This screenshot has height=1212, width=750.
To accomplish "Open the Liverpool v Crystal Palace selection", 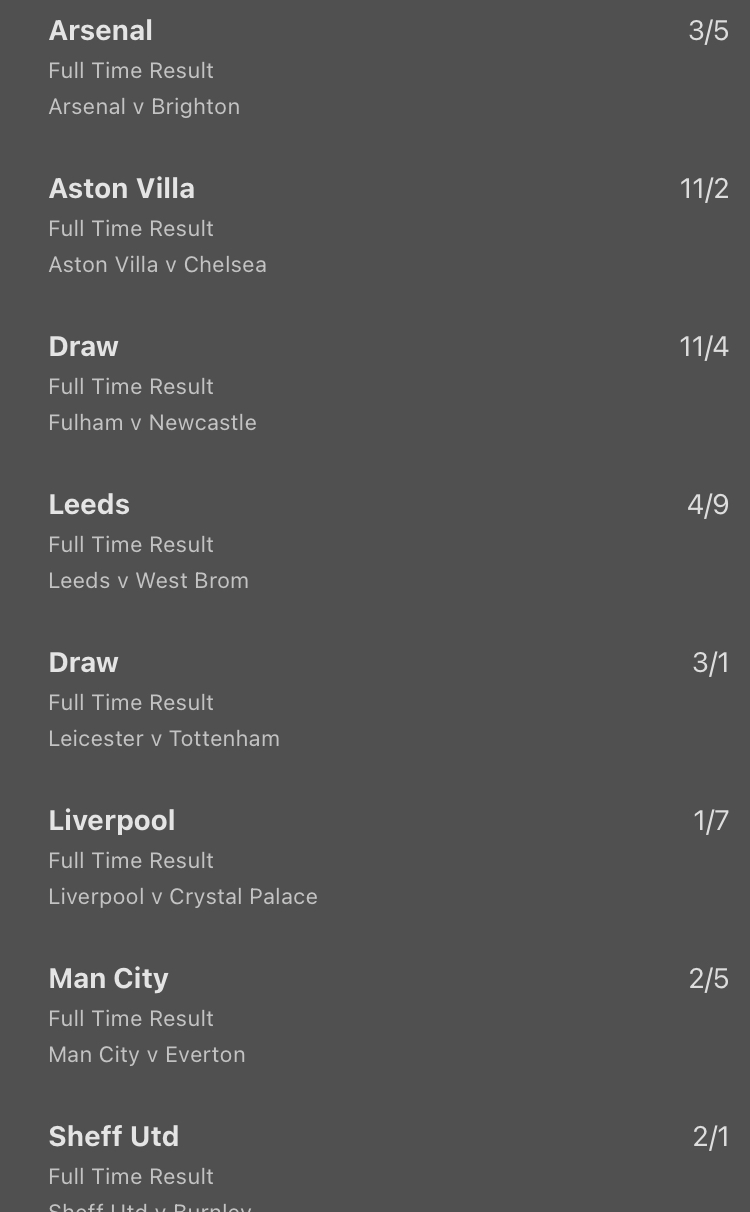I will click(375, 858).
